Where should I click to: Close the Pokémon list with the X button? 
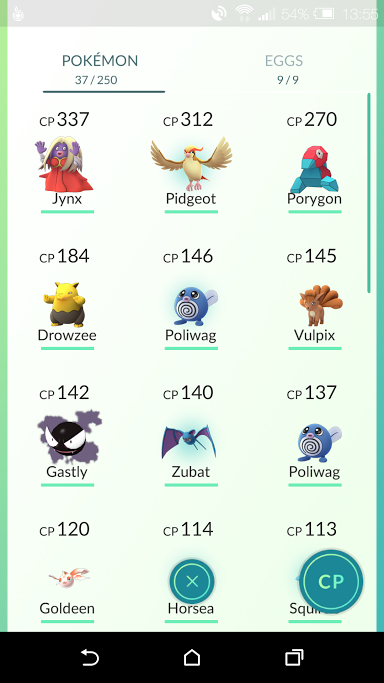192,582
